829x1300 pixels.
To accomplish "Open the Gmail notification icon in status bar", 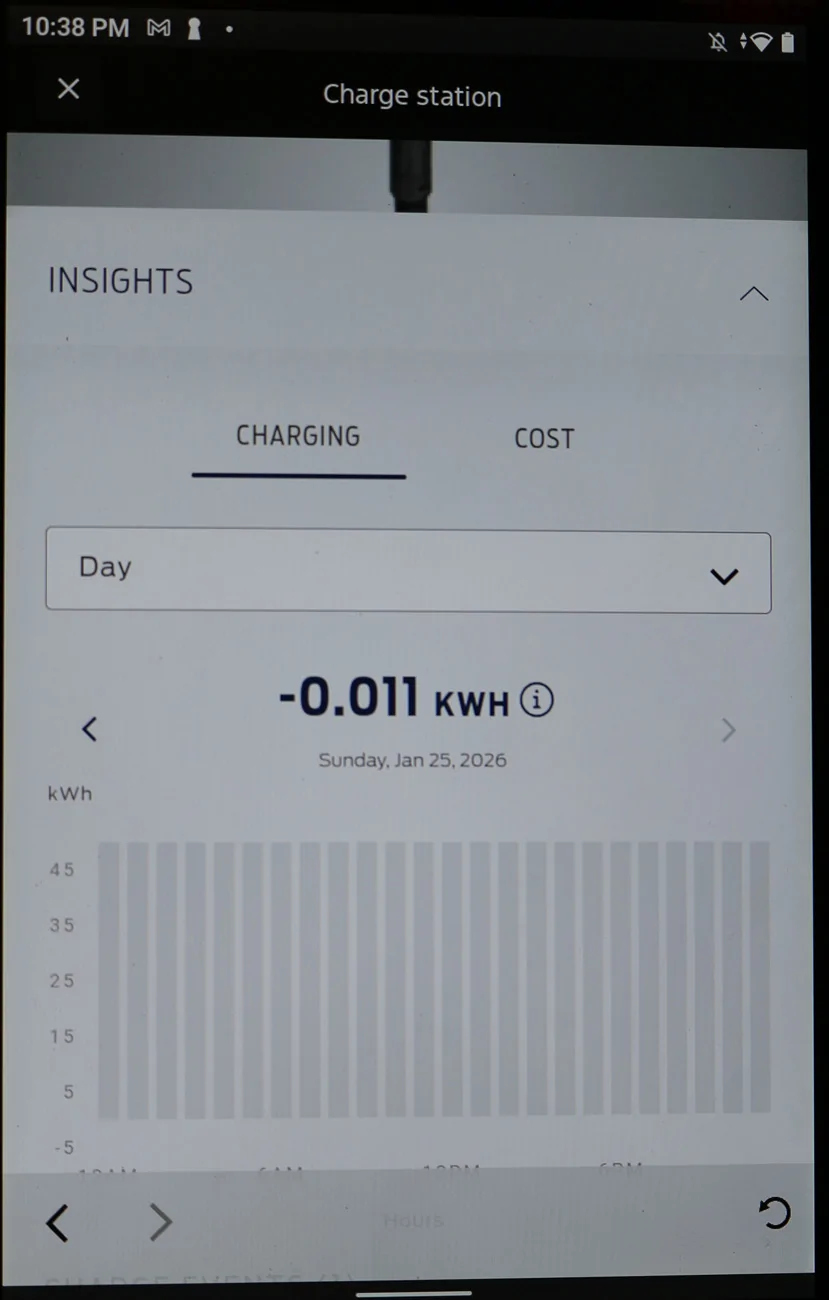I will pyautogui.click(x=157, y=28).
